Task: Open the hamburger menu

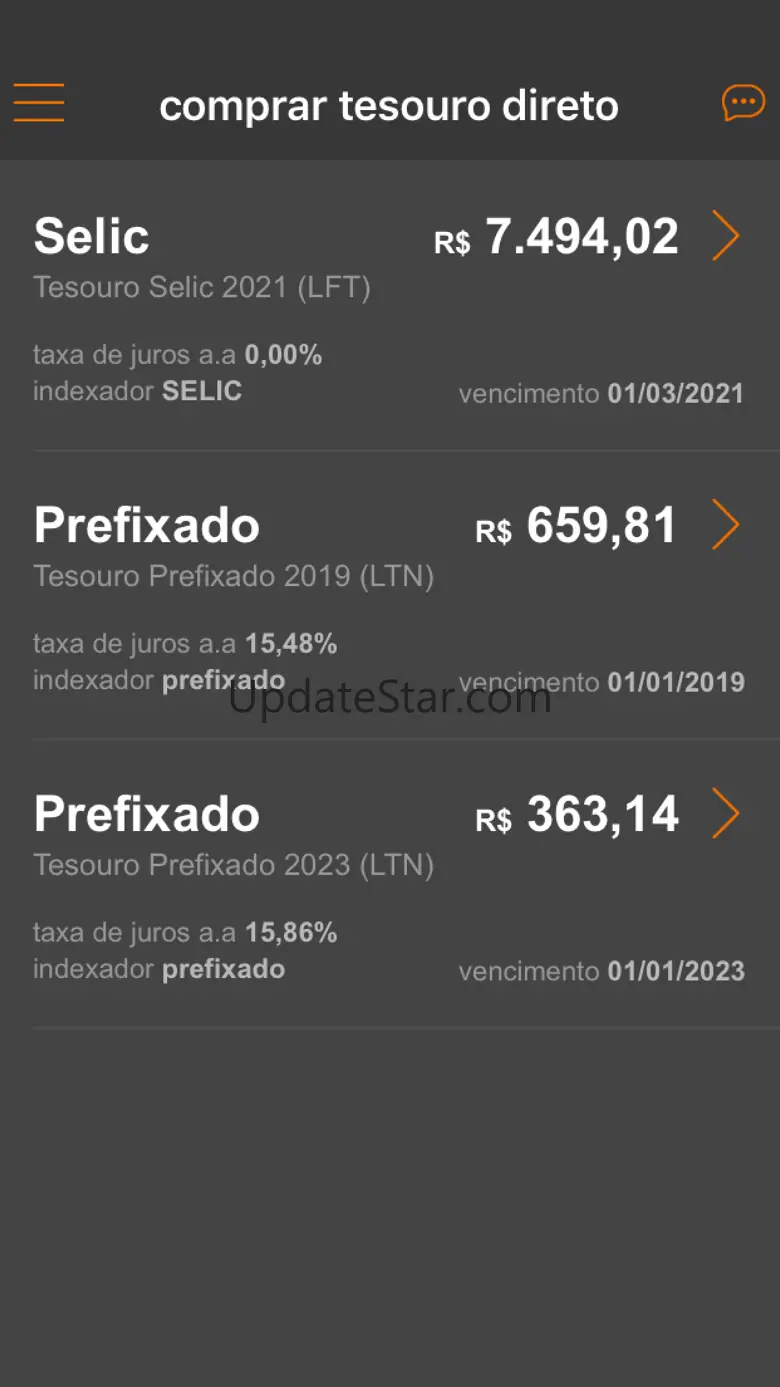Action: [39, 103]
